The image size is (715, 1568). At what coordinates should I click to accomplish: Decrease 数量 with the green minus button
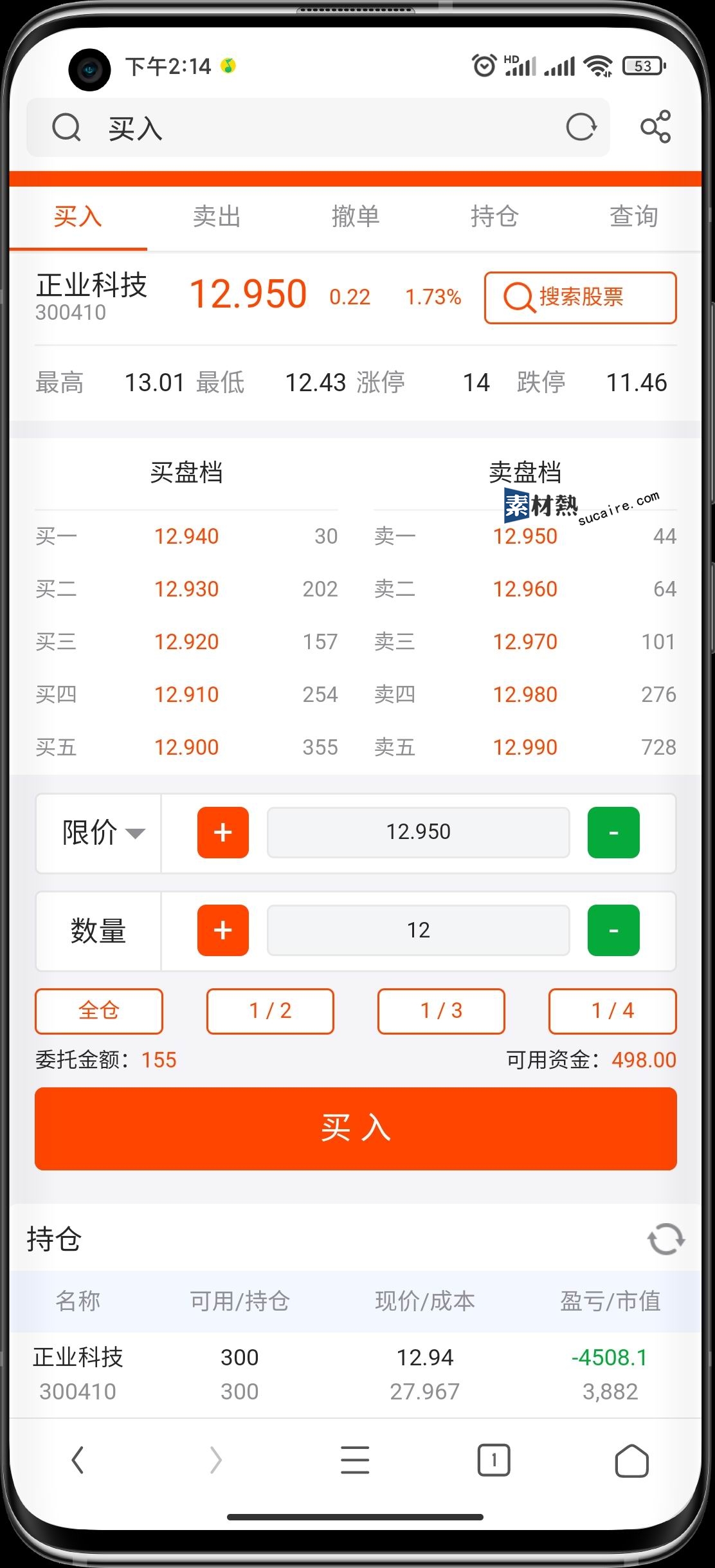tap(613, 930)
